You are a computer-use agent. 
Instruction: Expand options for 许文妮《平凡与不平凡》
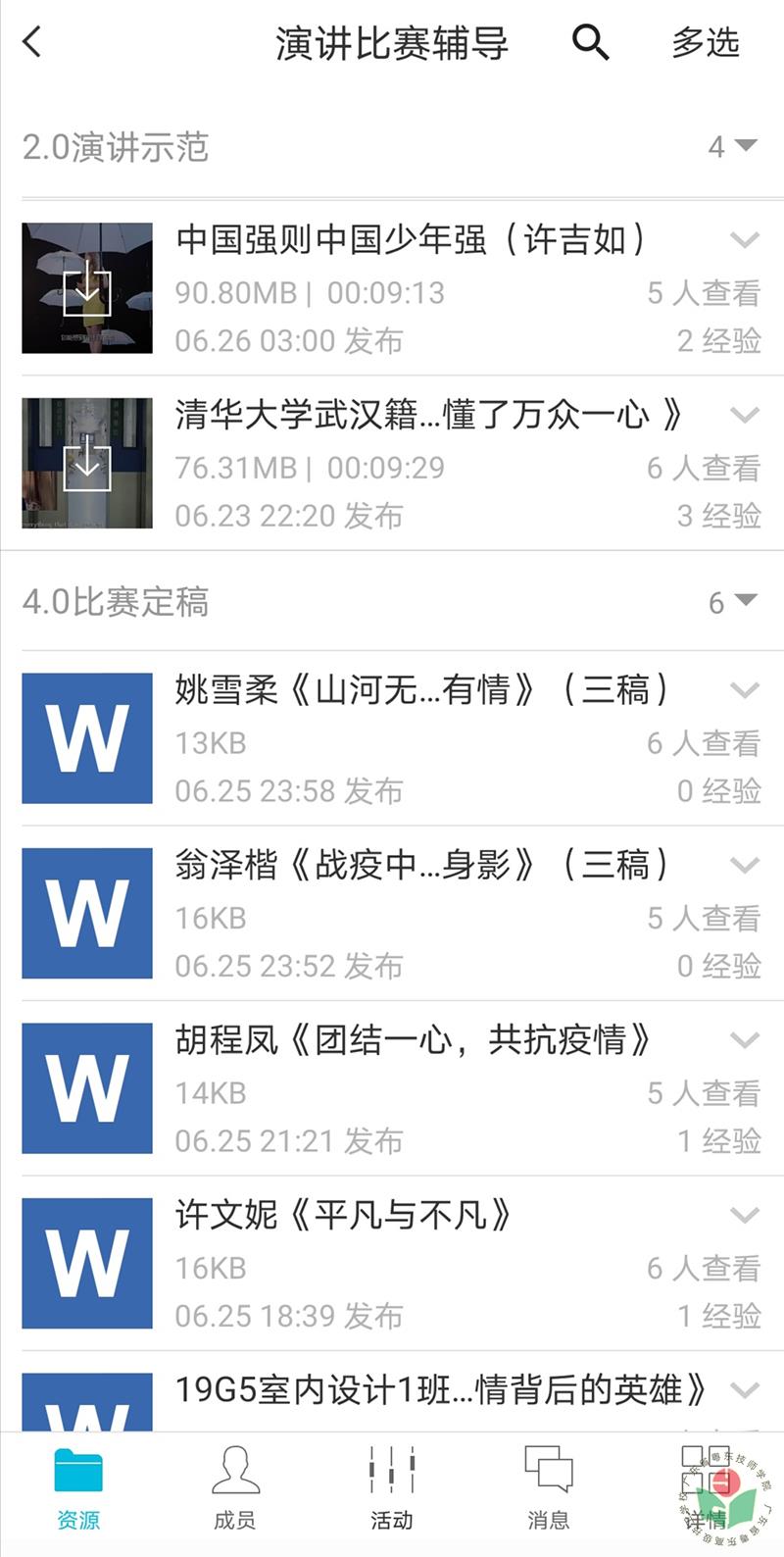click(745, 1216)
